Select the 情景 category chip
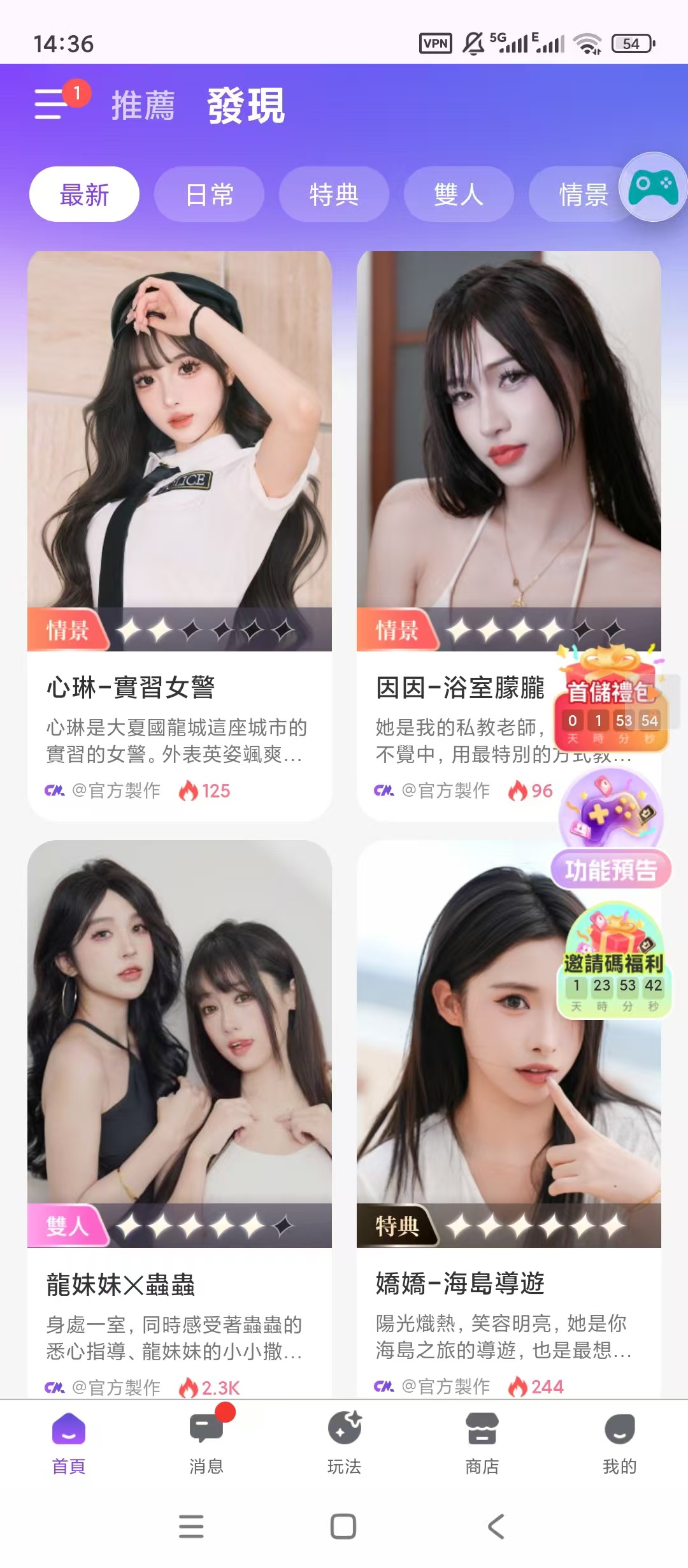Image resolution: width=688 pixels, height=1568 pixels. tap(584, 193)
